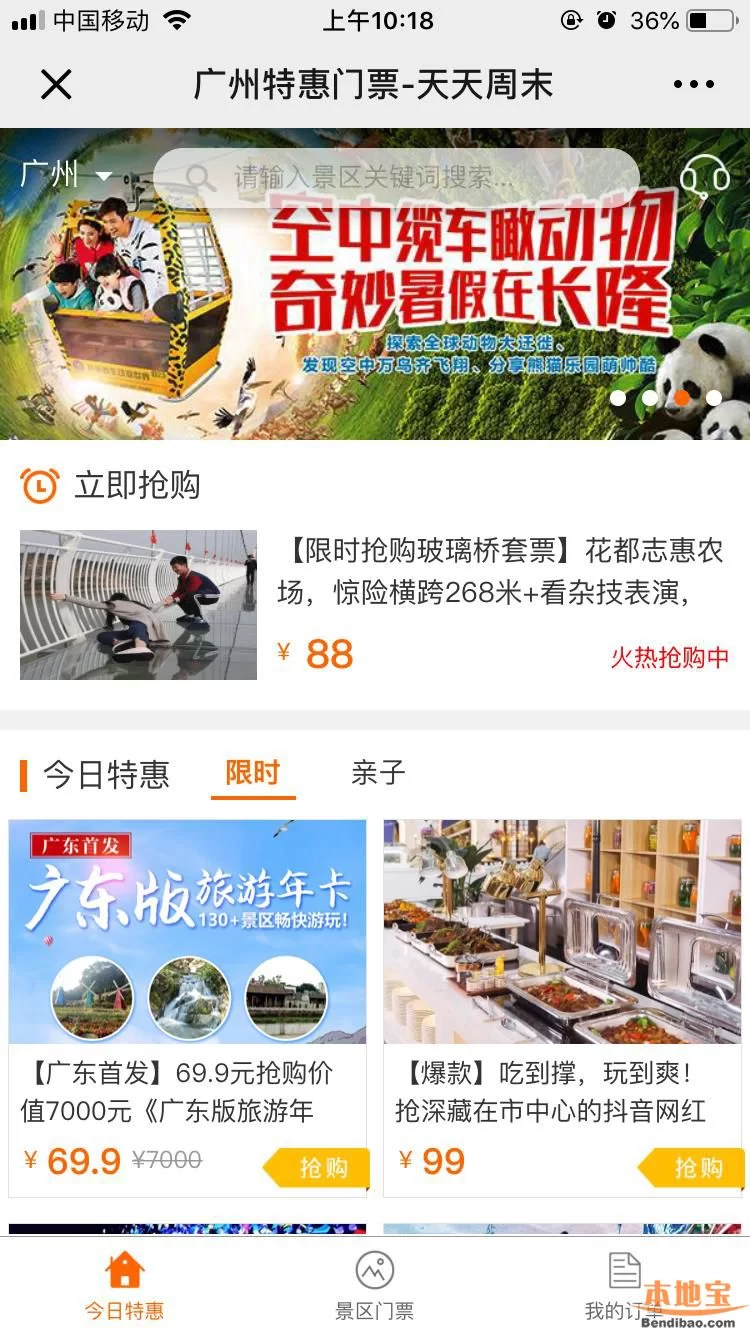Close the 广州特惠门票 page
Viewport: 750px width, 1334px height.
[56, 84]
